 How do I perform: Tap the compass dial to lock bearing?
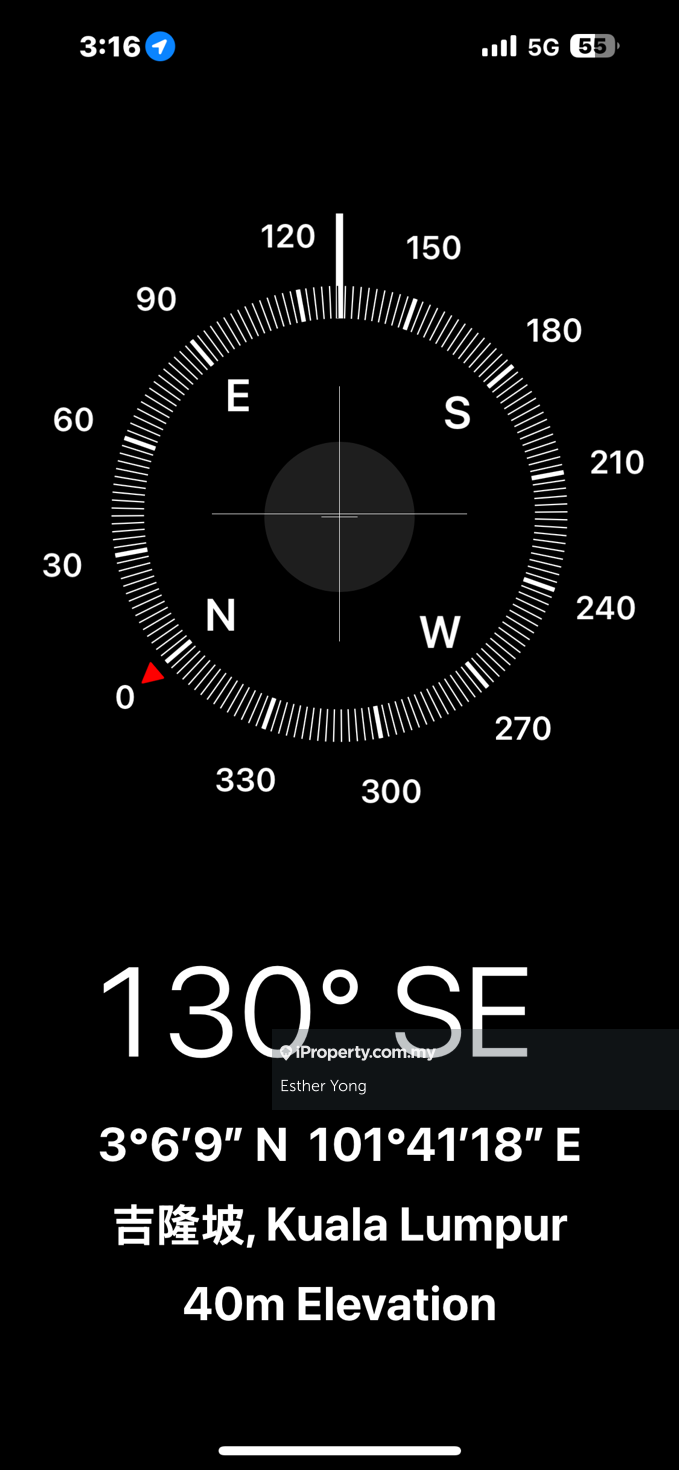(x=339, y=515)
